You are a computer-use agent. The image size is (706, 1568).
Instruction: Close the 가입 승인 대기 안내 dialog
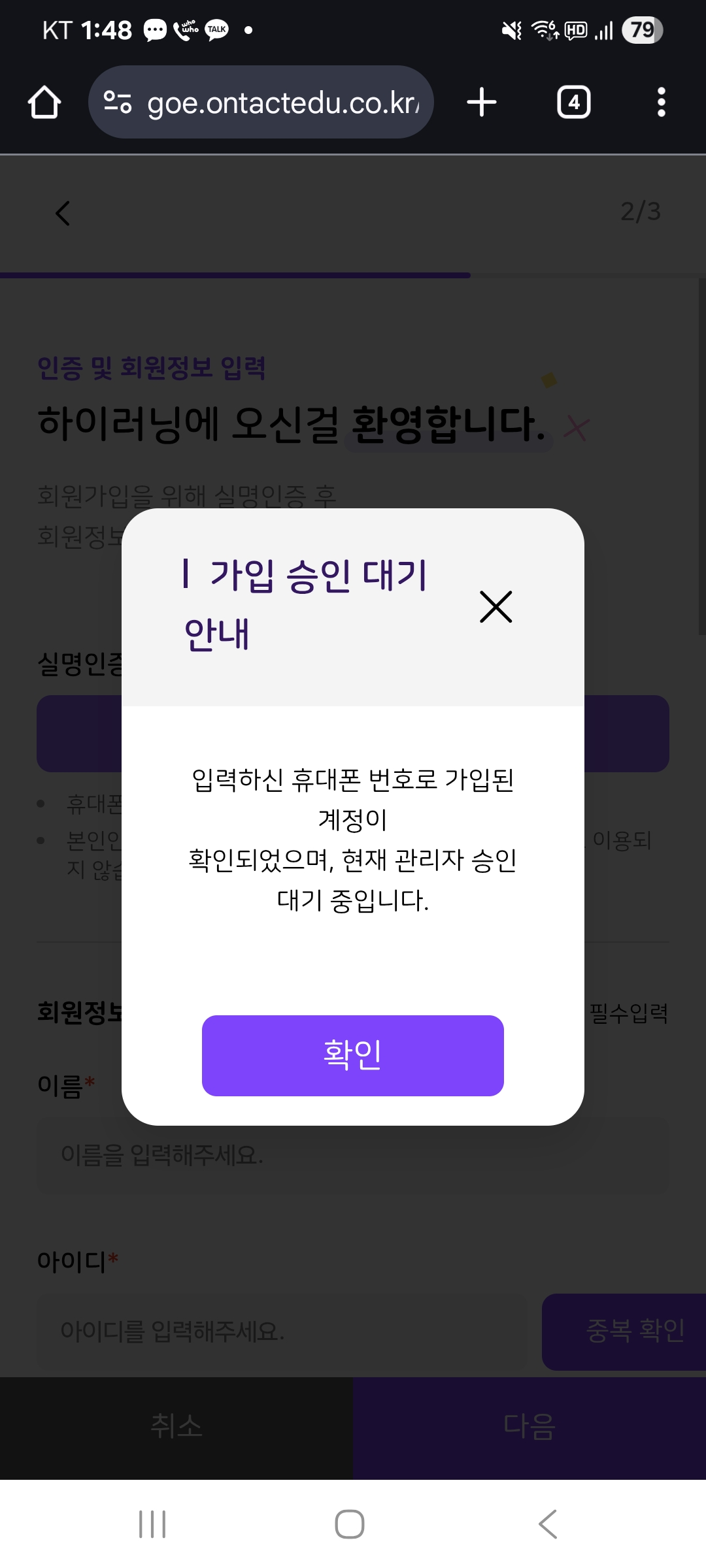coord(496,606)
